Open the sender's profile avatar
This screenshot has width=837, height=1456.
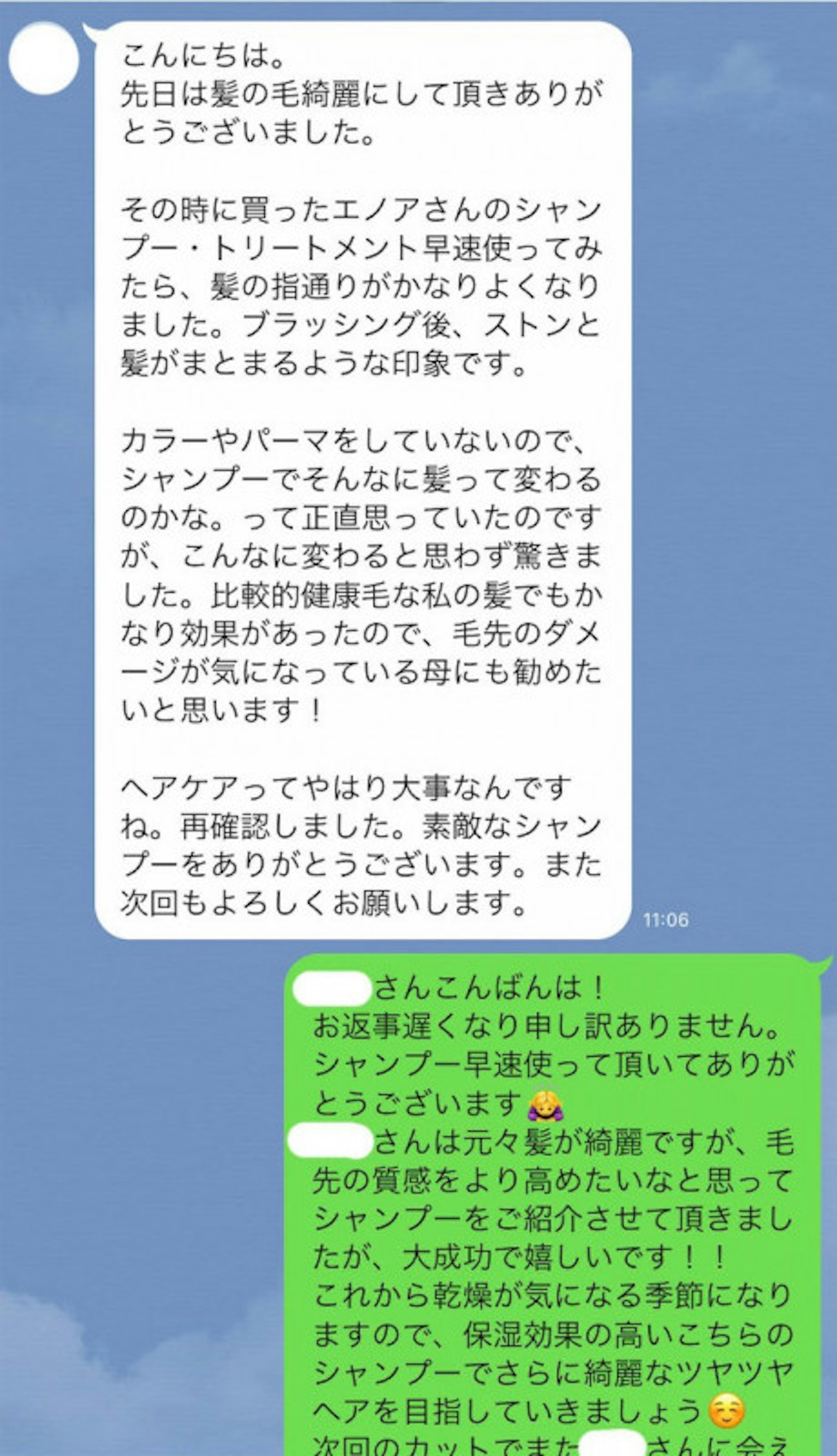[x=44, y=58]
